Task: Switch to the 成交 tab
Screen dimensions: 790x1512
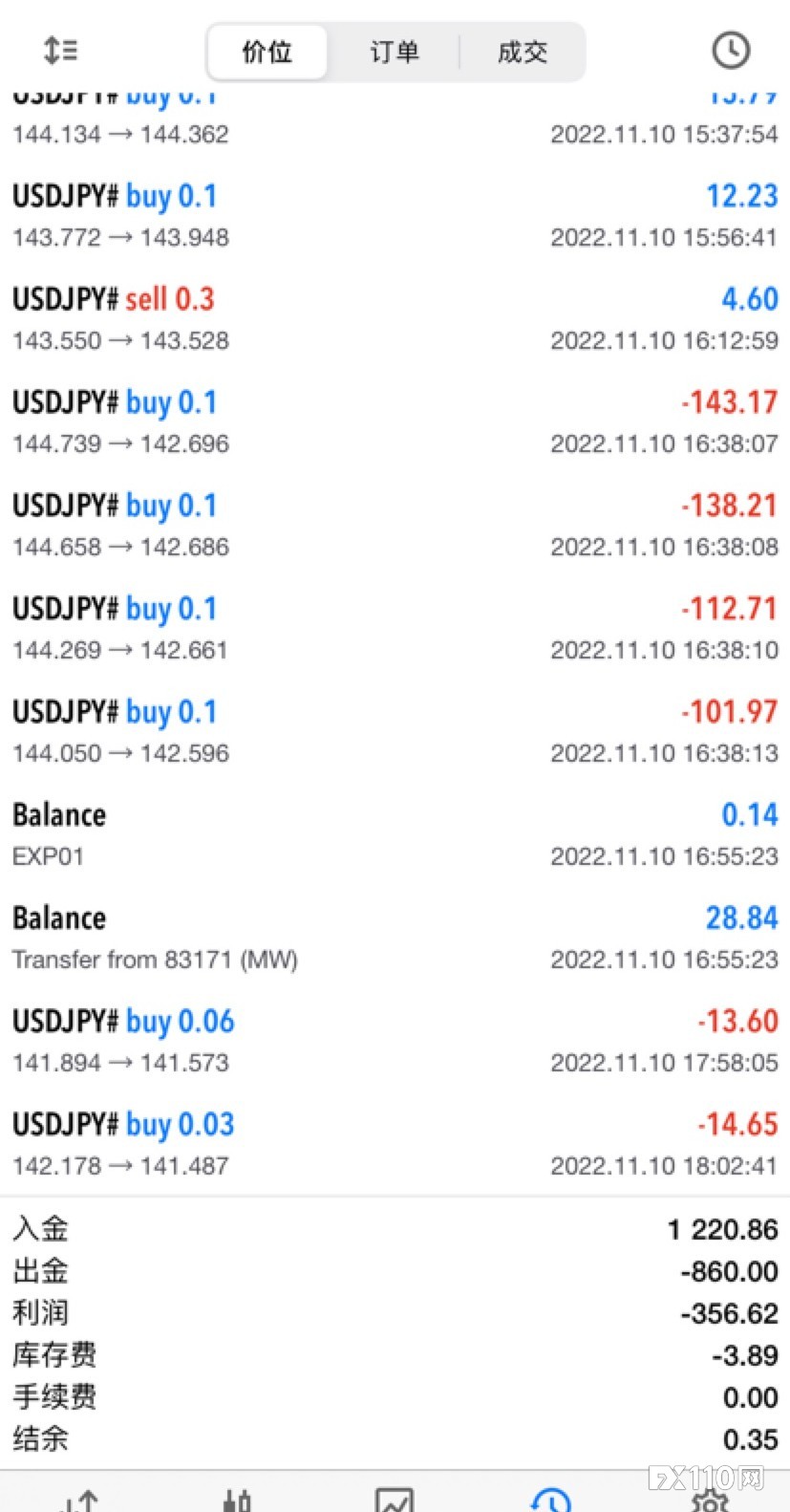Action: (523, 52)
